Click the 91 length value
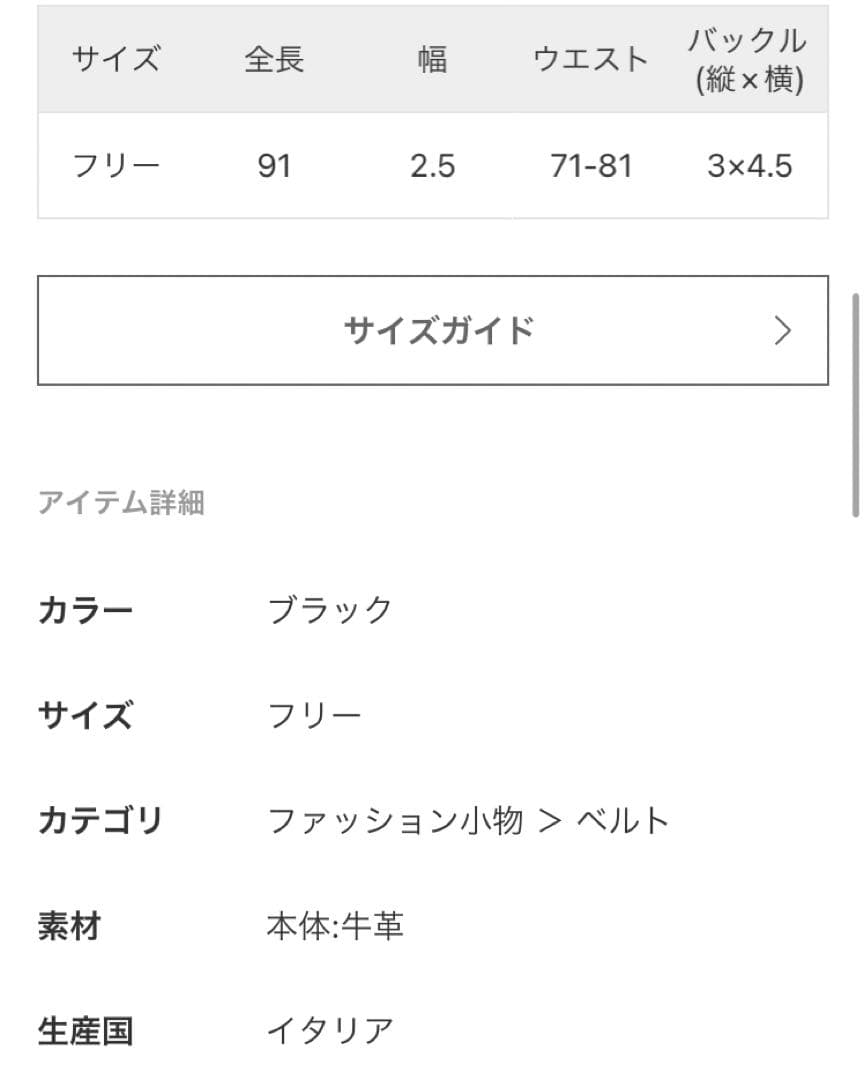The height and width of the screenshot is (1080, 867). point(275,166)
